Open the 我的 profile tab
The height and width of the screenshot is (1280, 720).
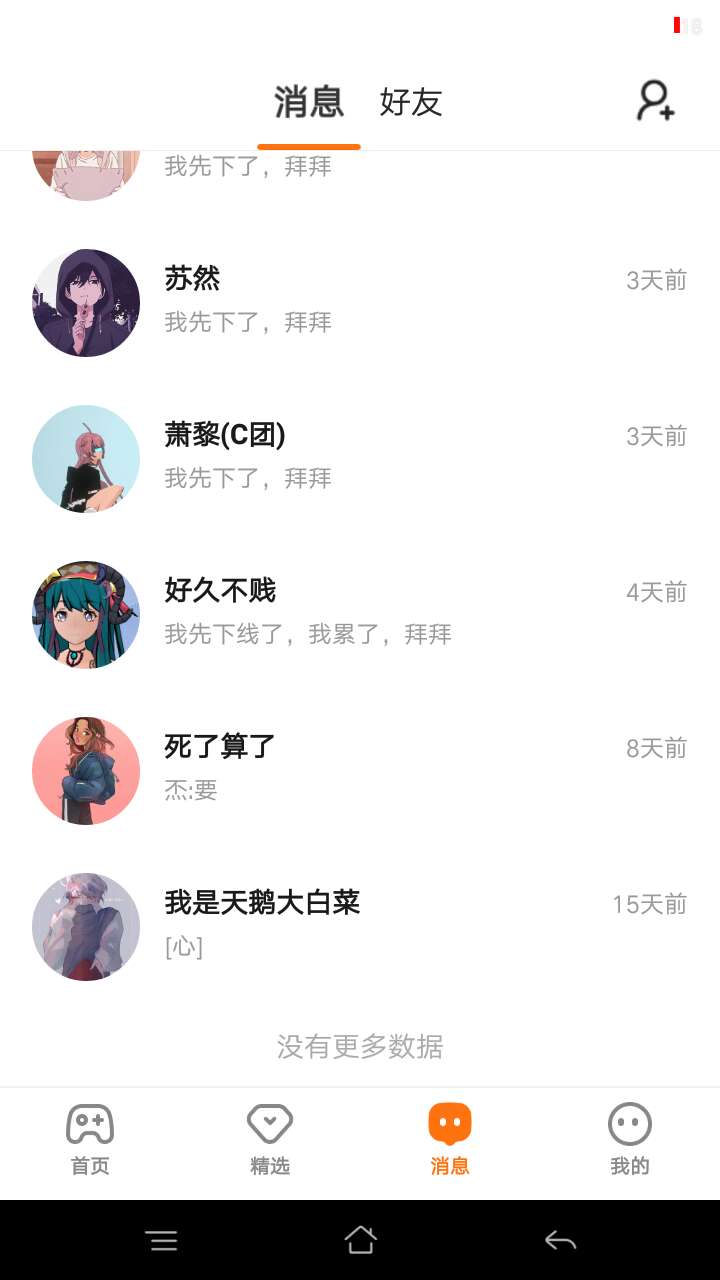630,1140
